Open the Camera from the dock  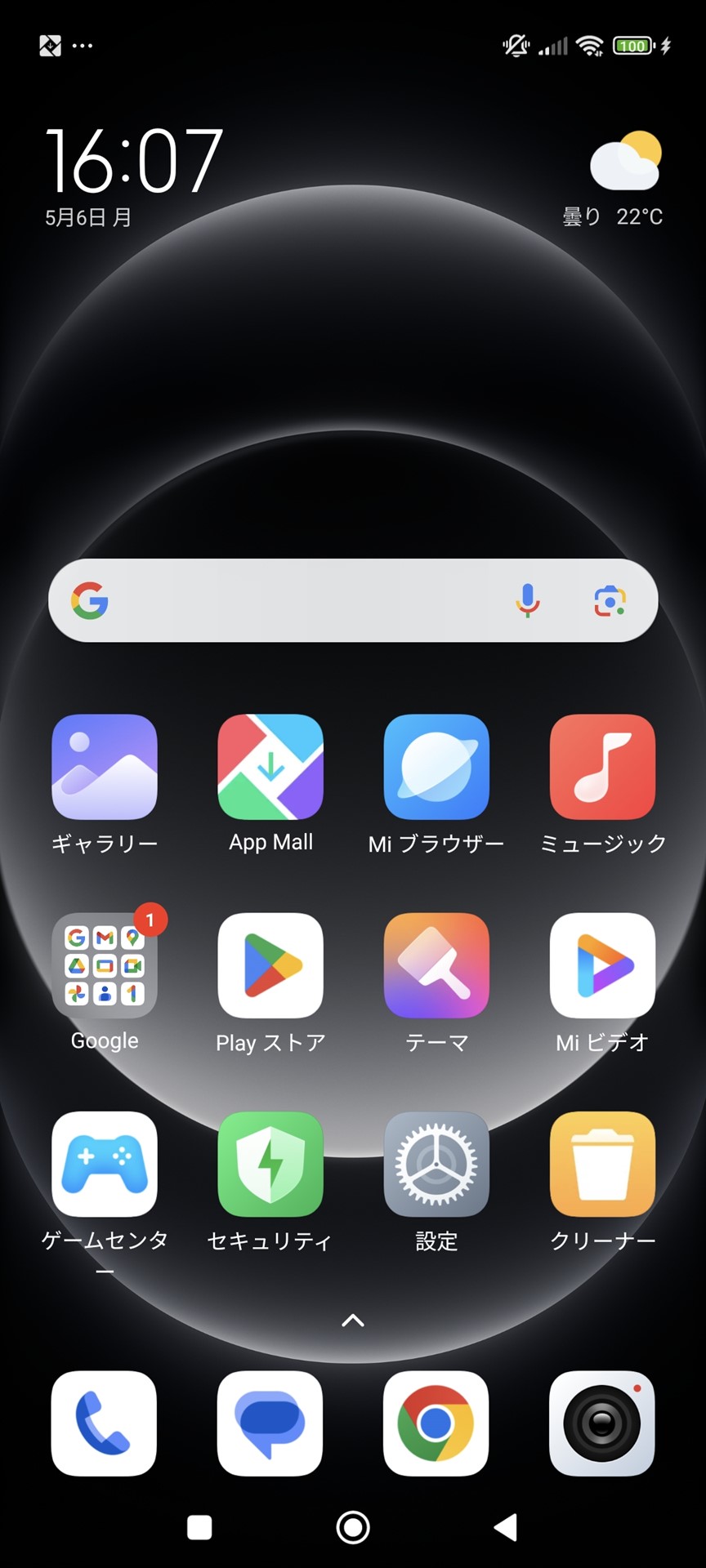point(603,1424)
